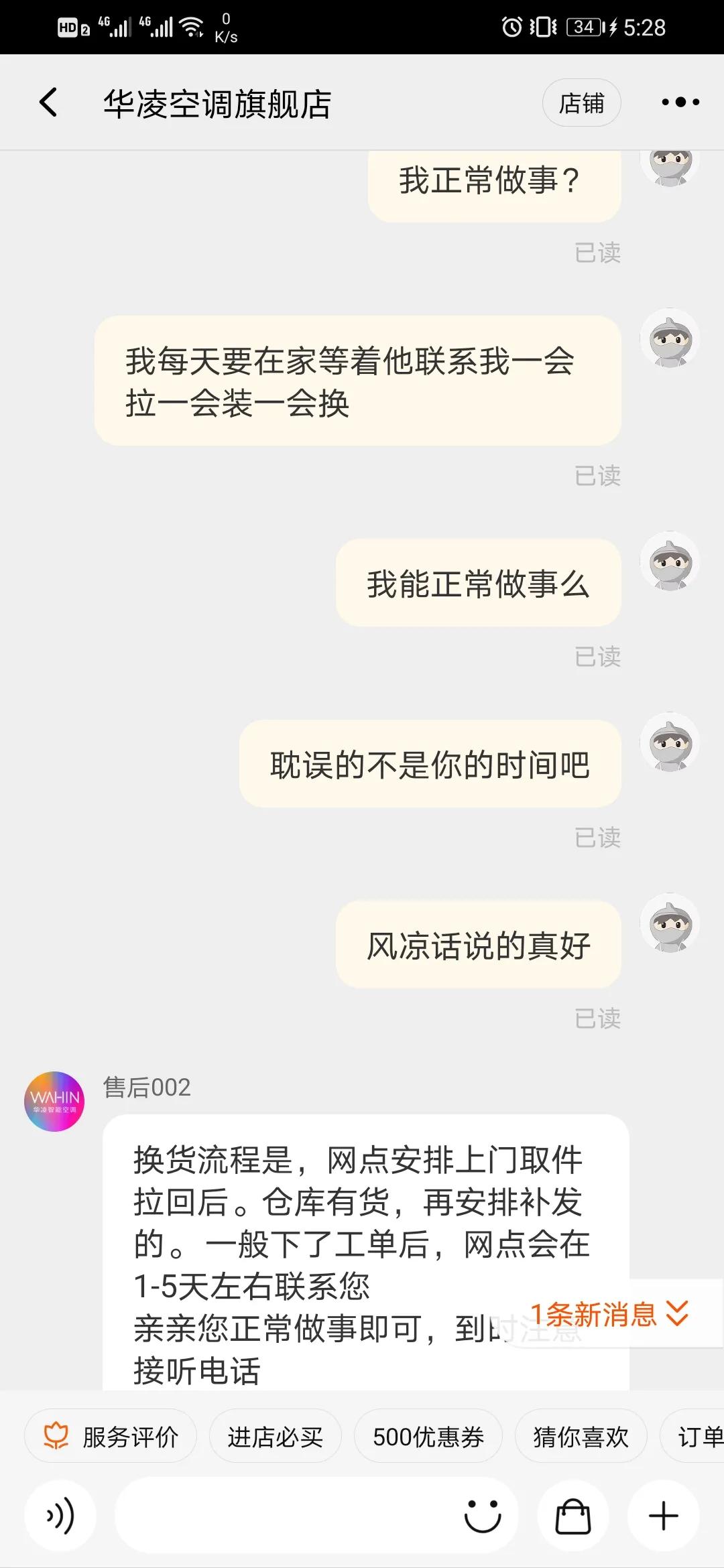Open the three-dot overflow menu
Screen dimensions: 724x1568
[x=679, y=103]
